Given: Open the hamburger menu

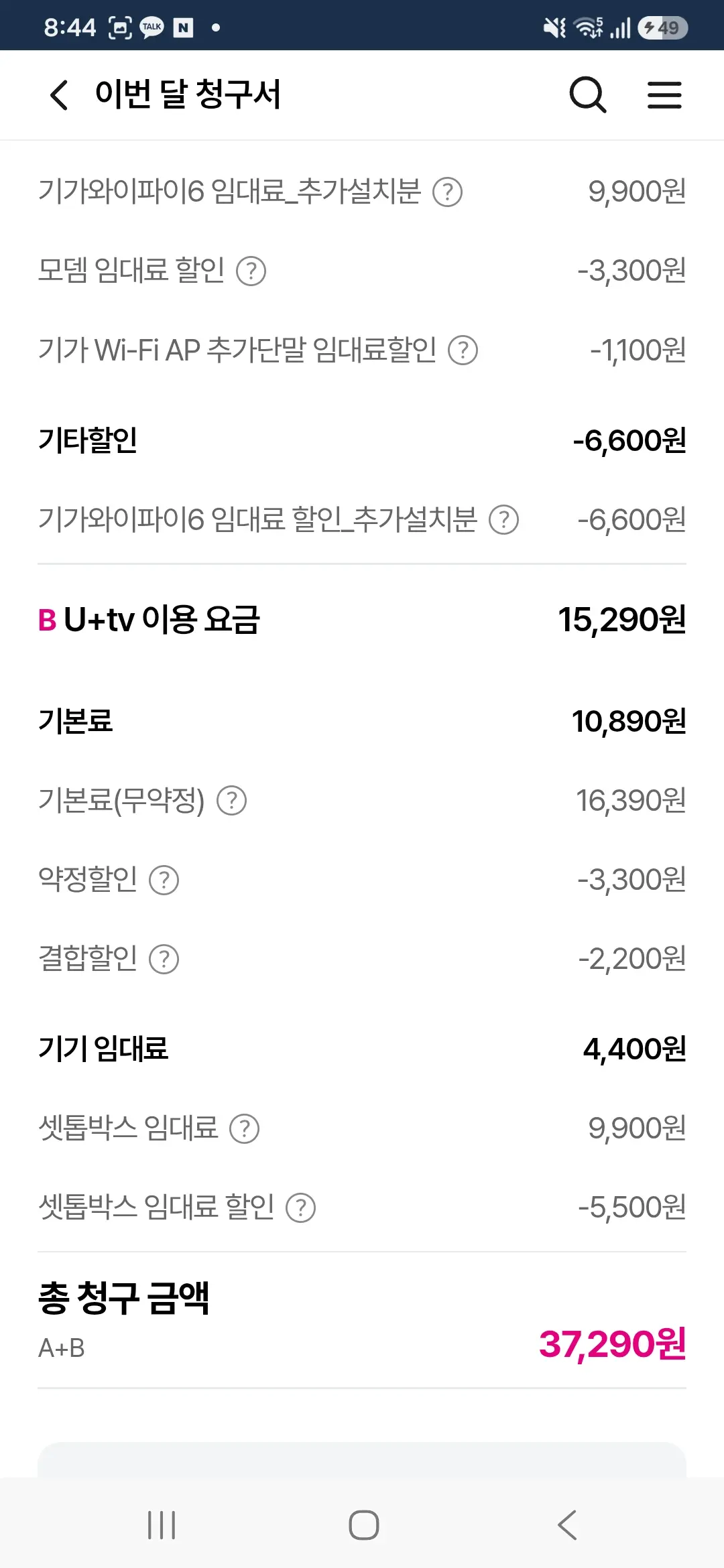Looking at the screenshot, I should click(x=664, y=94).
